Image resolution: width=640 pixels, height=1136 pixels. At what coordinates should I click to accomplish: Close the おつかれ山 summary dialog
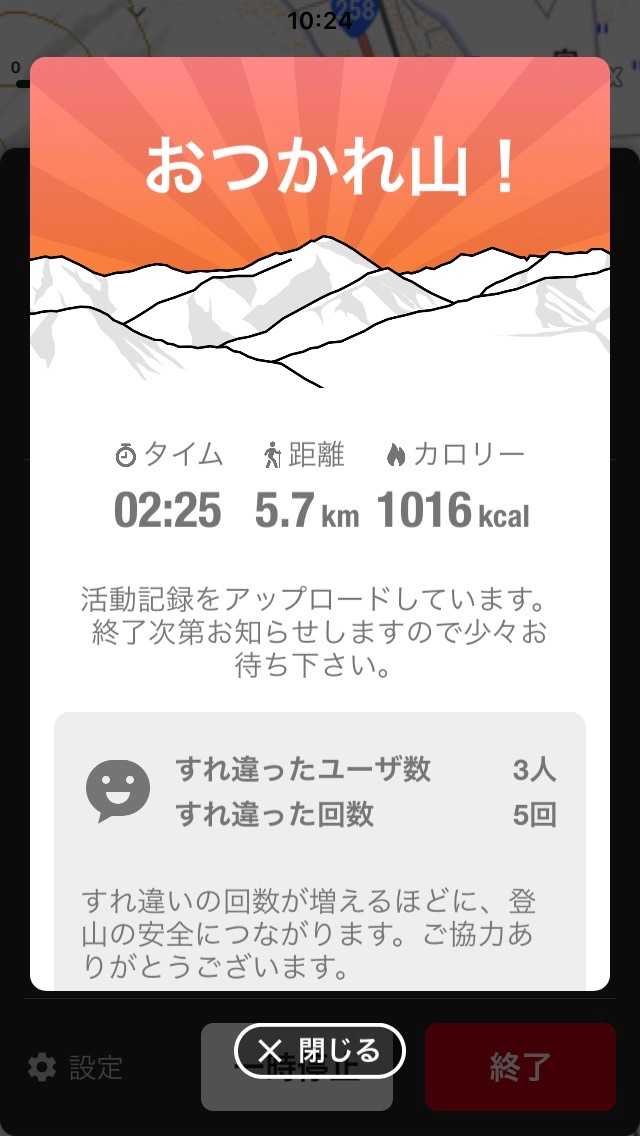click(x=319, y=1050)
